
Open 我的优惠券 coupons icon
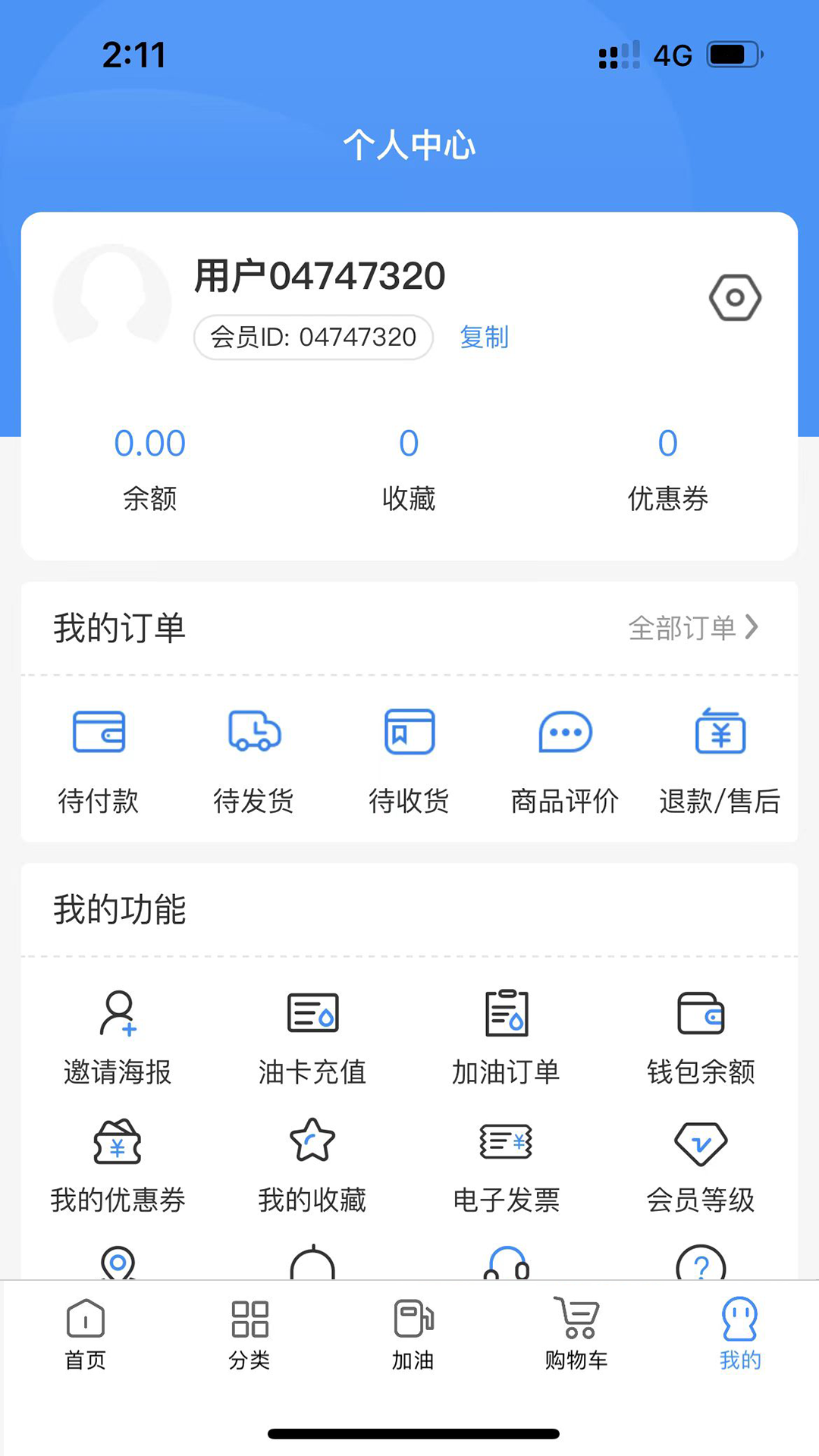(118, 1141)
